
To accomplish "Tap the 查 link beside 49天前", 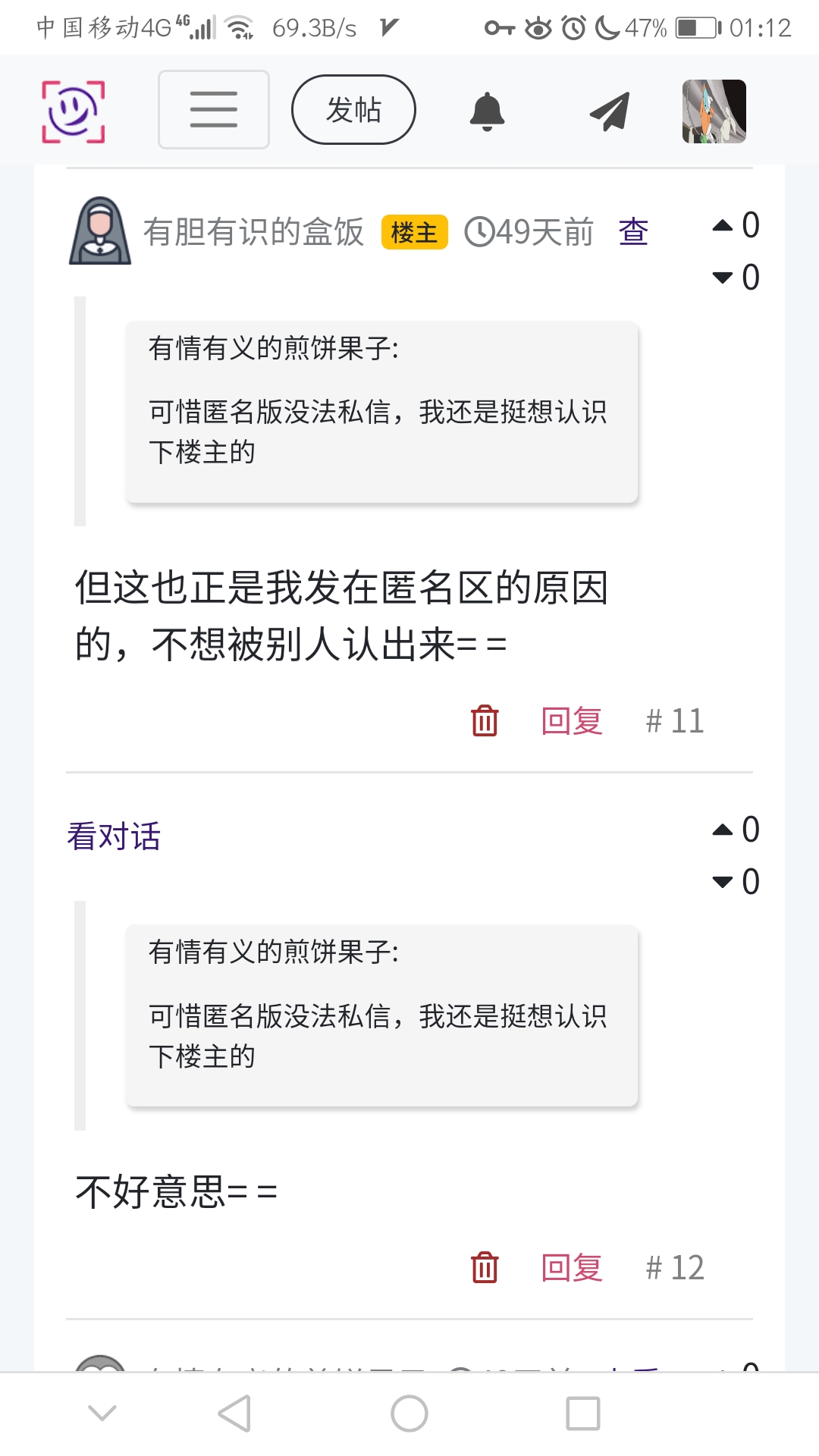I will [633, 232].
